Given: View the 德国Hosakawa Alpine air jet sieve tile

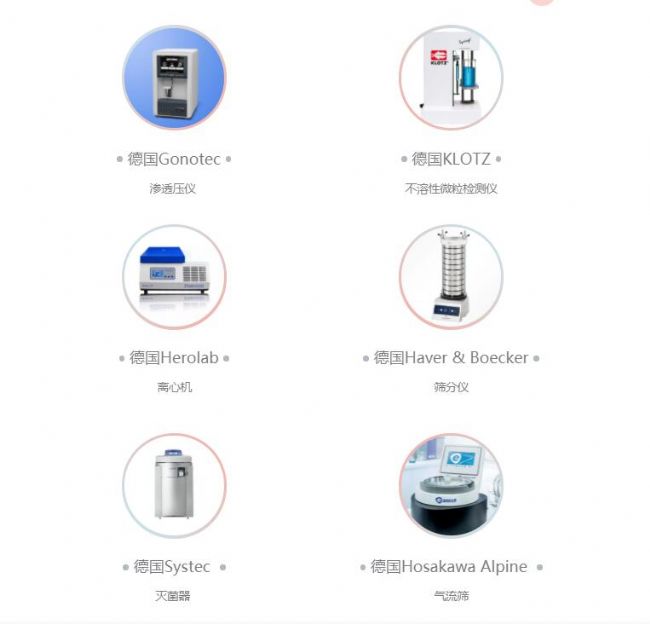Looking at the screenshot, I should (x=450, y=485).
